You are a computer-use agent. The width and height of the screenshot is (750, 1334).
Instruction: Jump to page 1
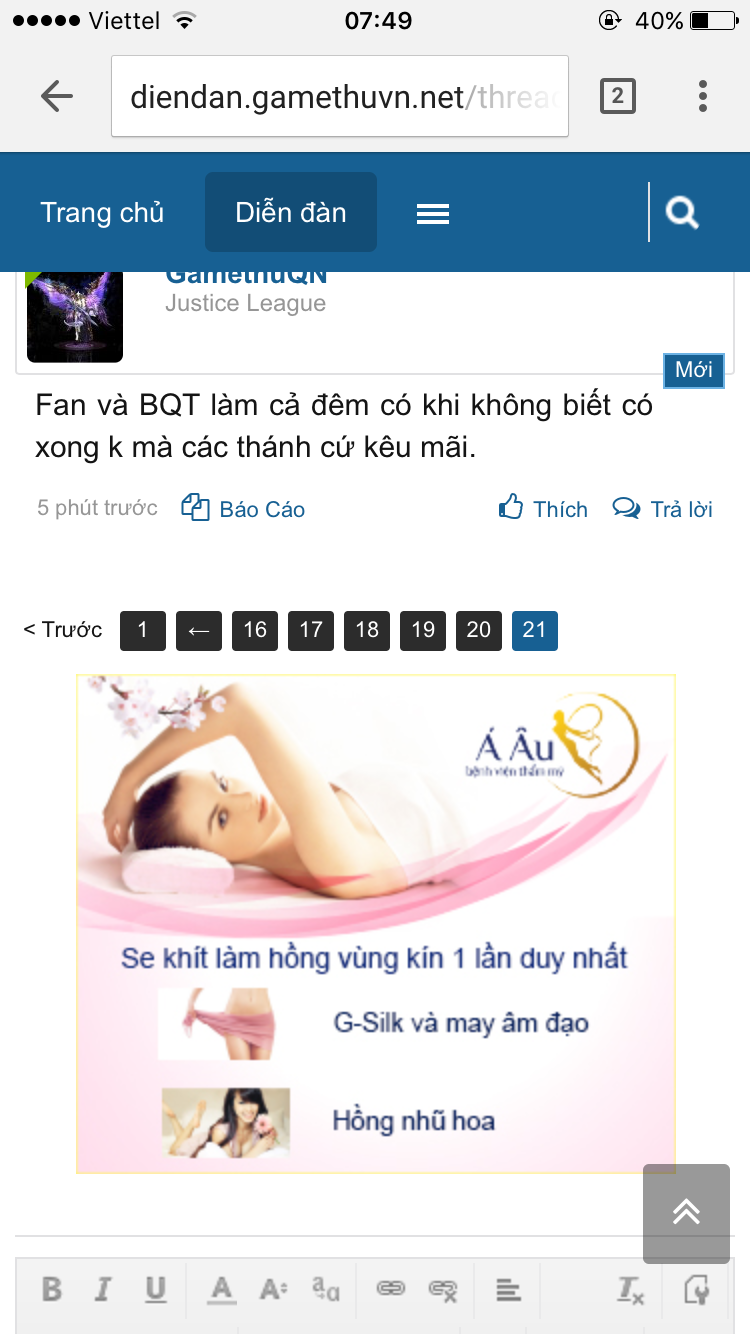143,630
